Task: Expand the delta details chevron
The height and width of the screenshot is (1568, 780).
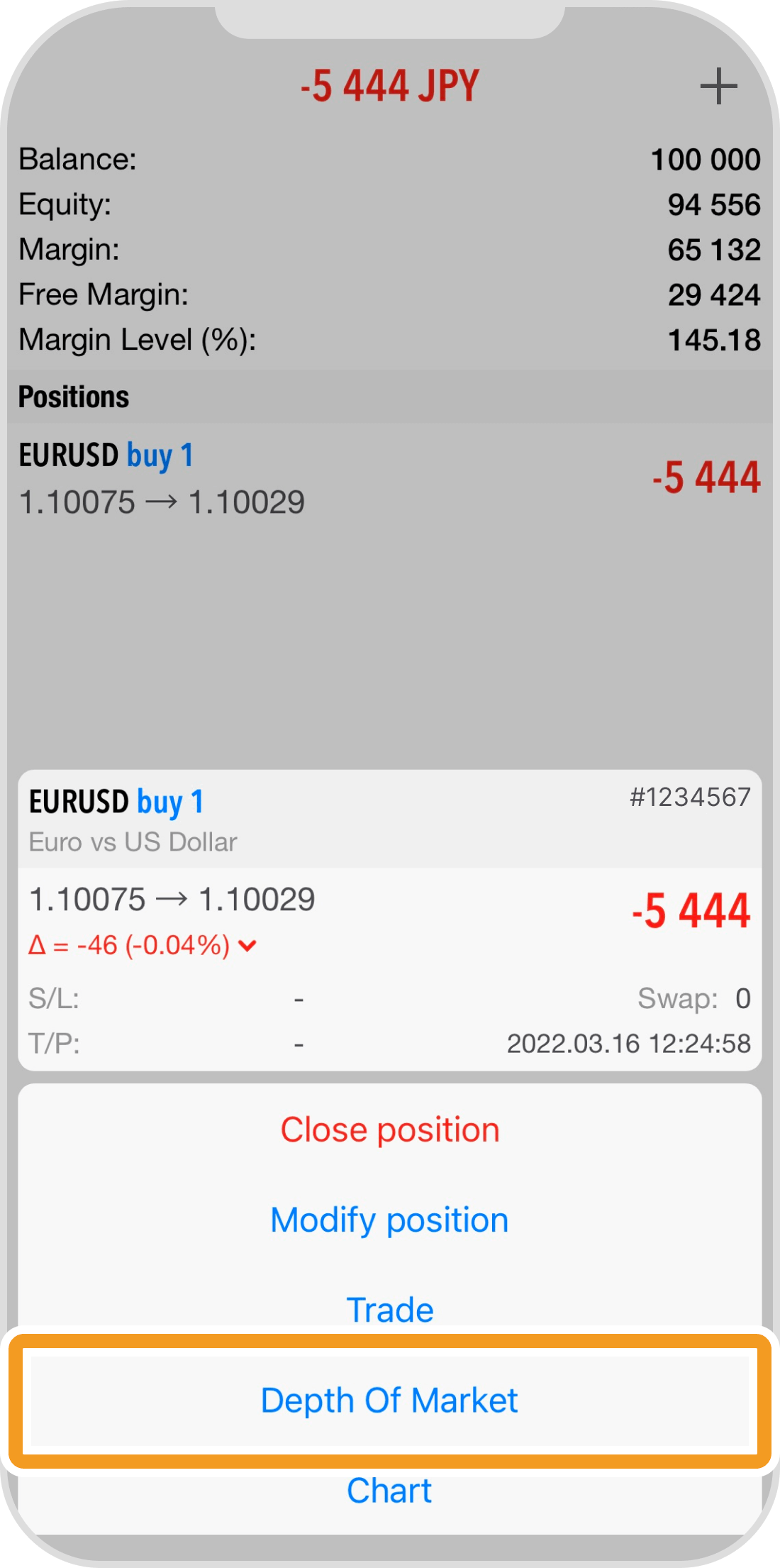Action: tap(247, 946)
